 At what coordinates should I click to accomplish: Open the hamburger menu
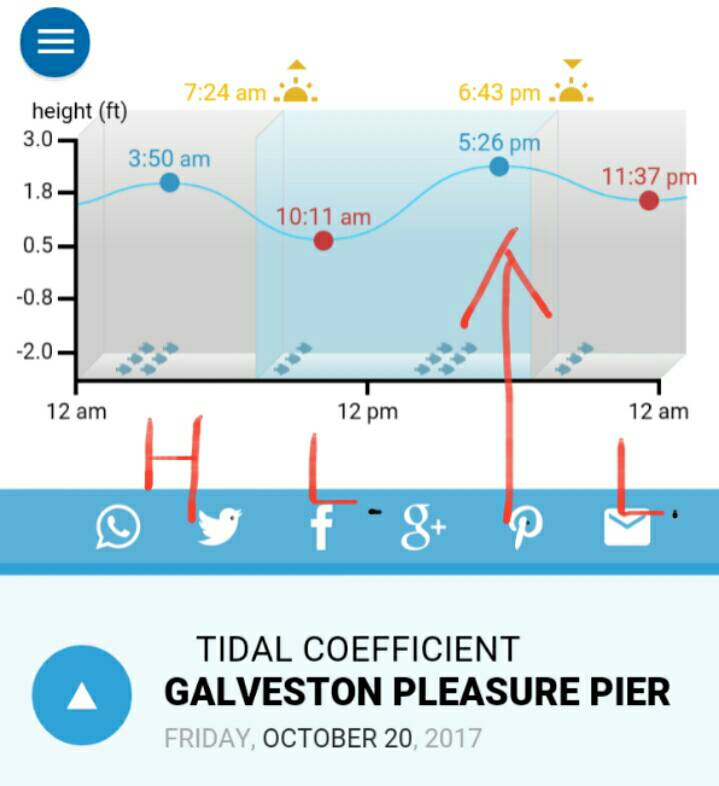[x=55, y=42]
